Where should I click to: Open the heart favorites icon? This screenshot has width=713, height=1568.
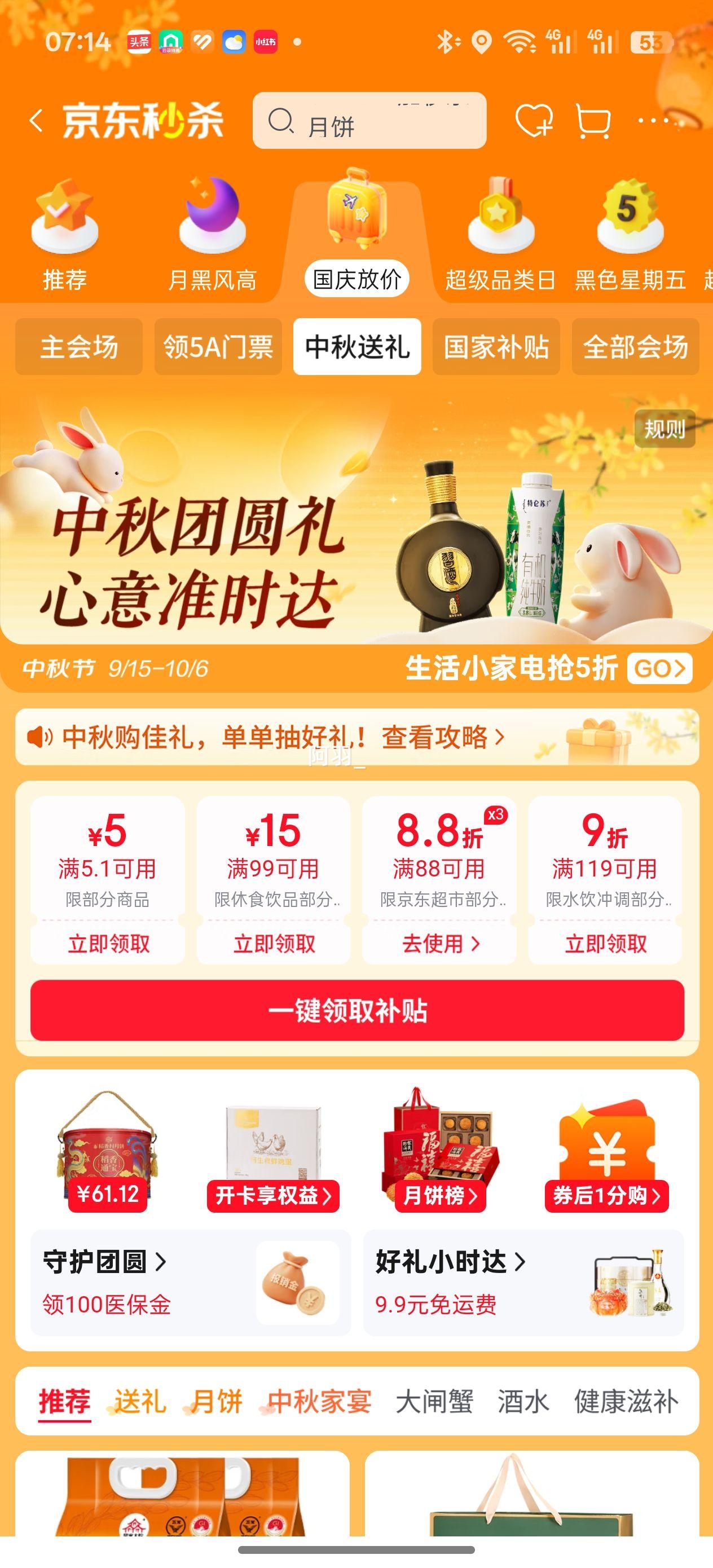pyautogui.click(x=534, y=120)
